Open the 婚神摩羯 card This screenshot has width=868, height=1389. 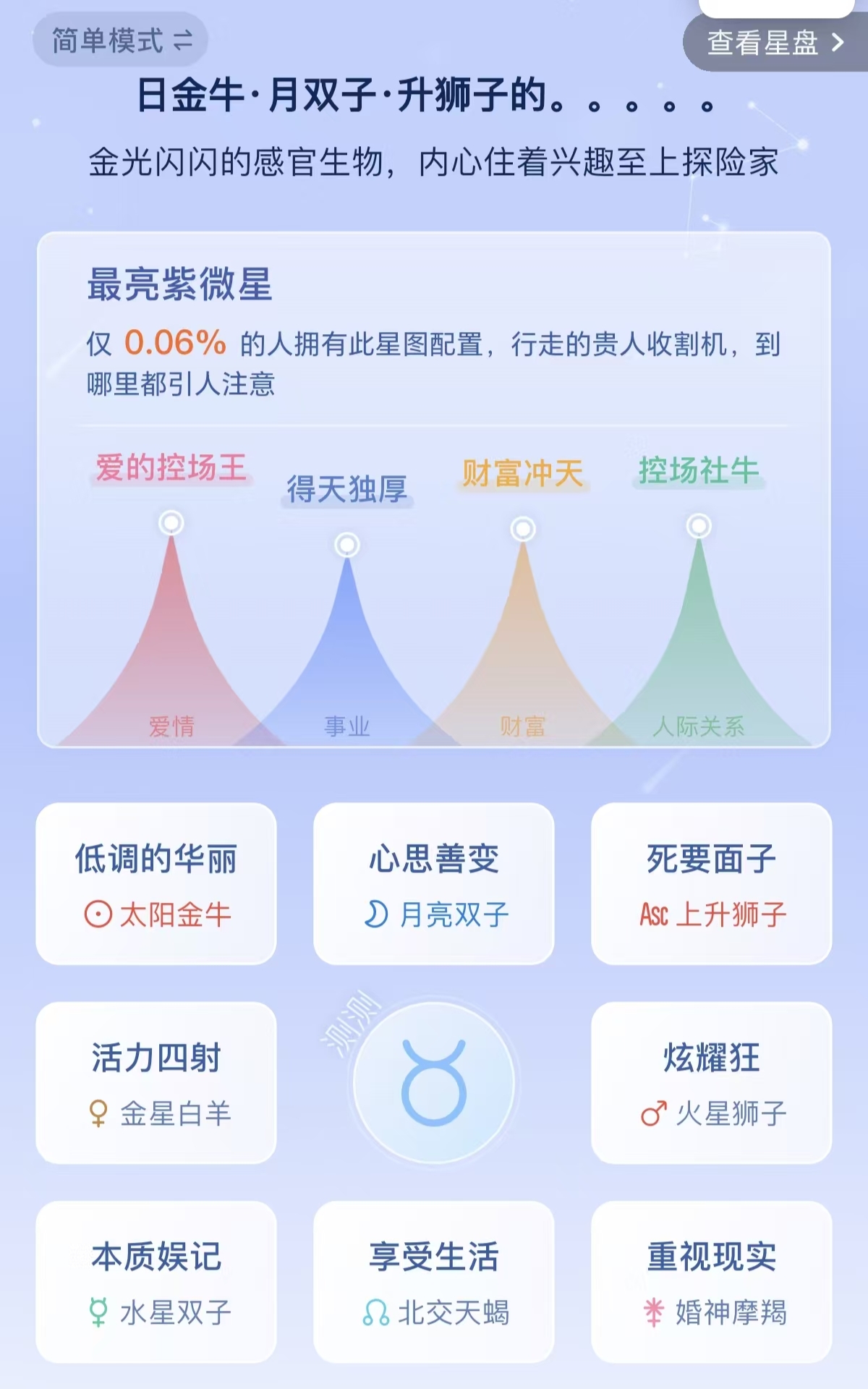point(712,1282)
